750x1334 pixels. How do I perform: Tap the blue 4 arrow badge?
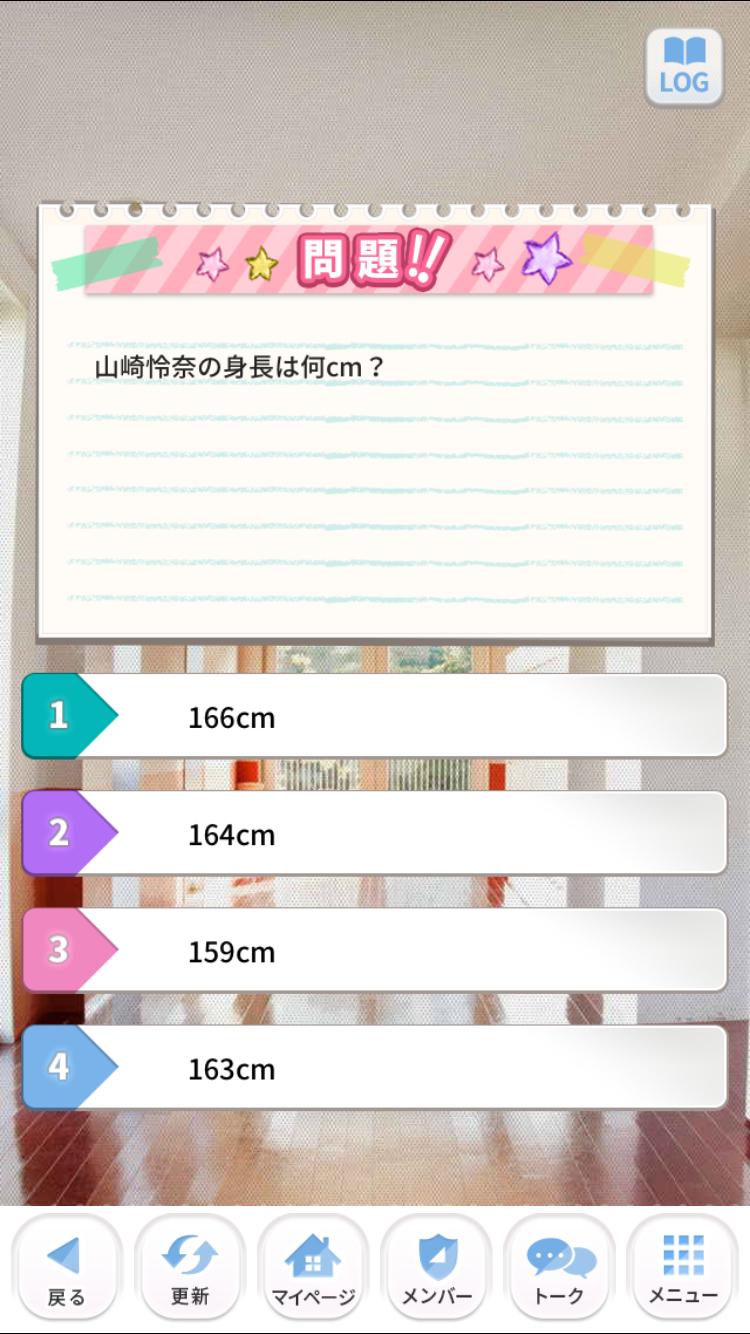pos(57,1068)
